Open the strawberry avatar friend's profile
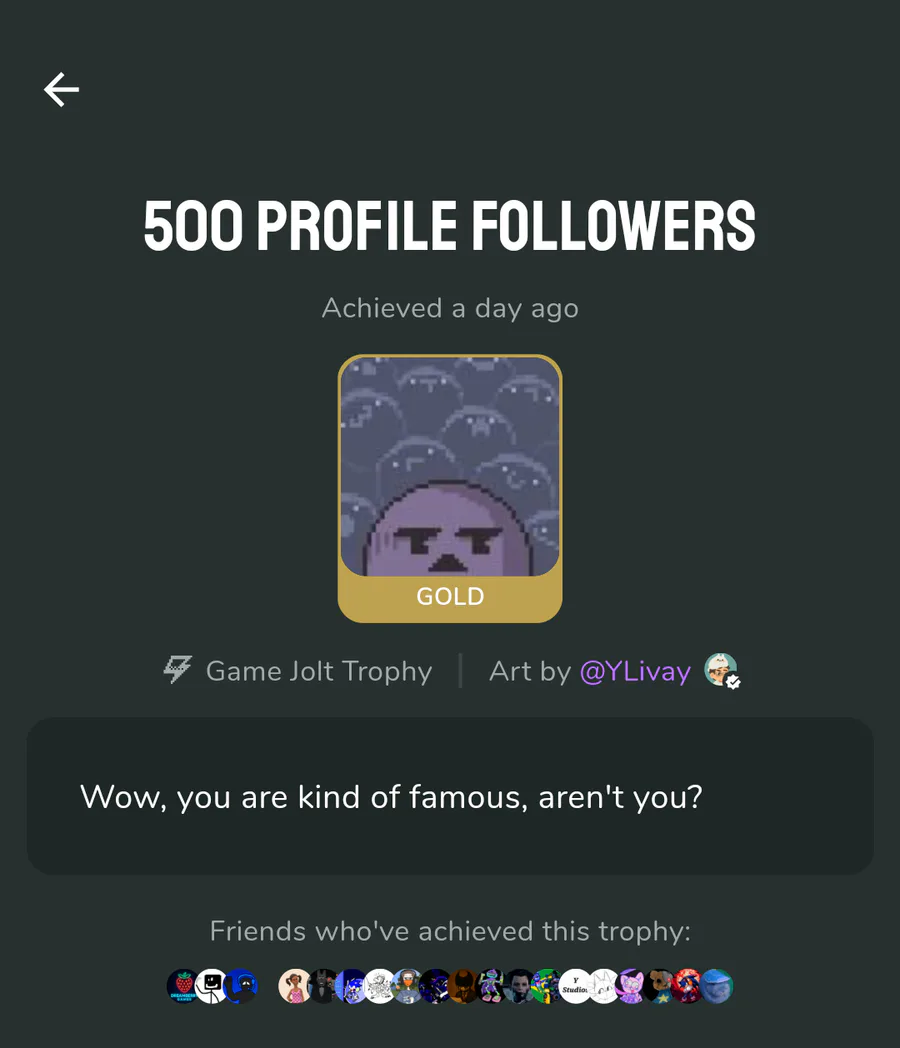The height and width of the screenshot is (1048, 900). click(183, 986)
